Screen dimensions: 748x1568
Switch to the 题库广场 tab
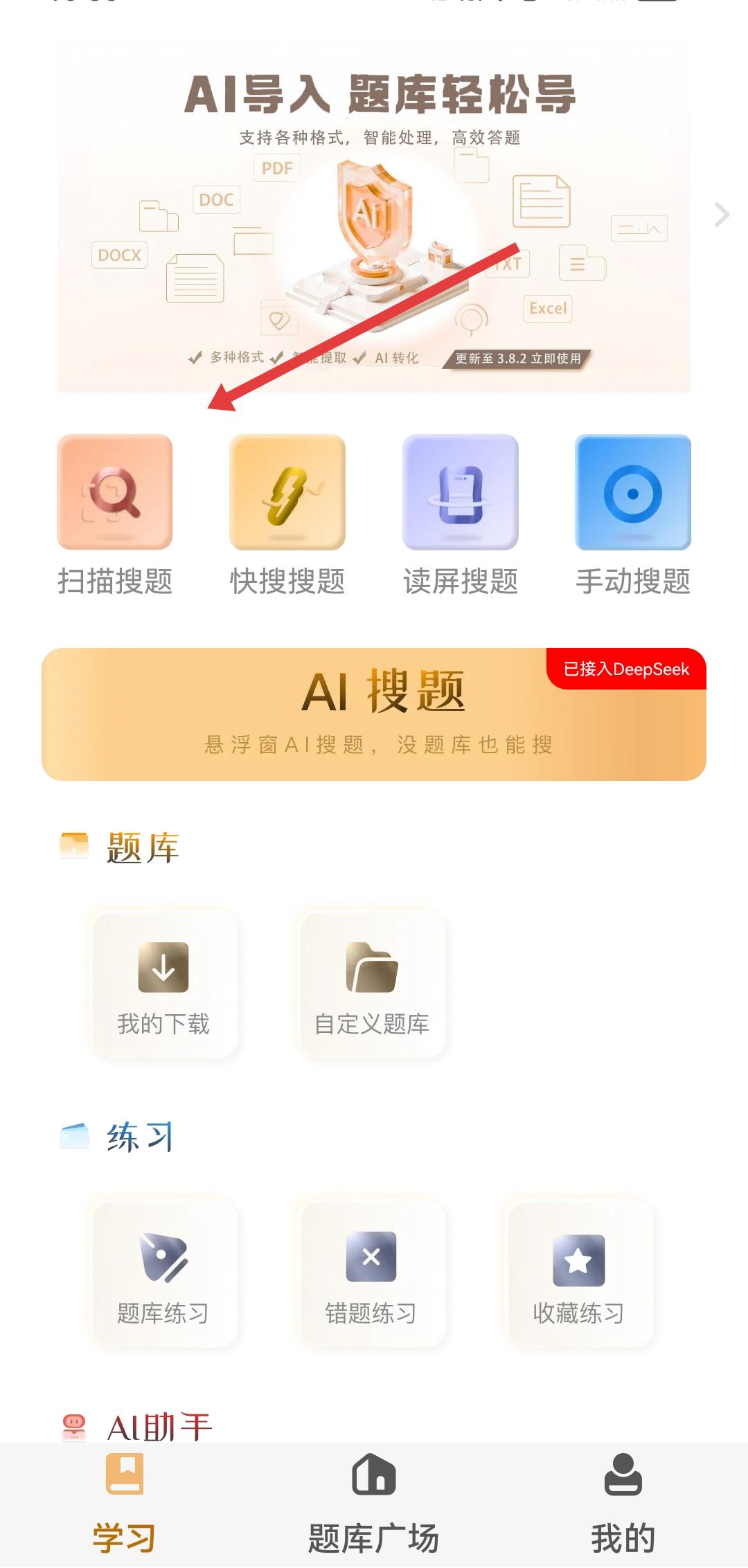(374, 1504)
